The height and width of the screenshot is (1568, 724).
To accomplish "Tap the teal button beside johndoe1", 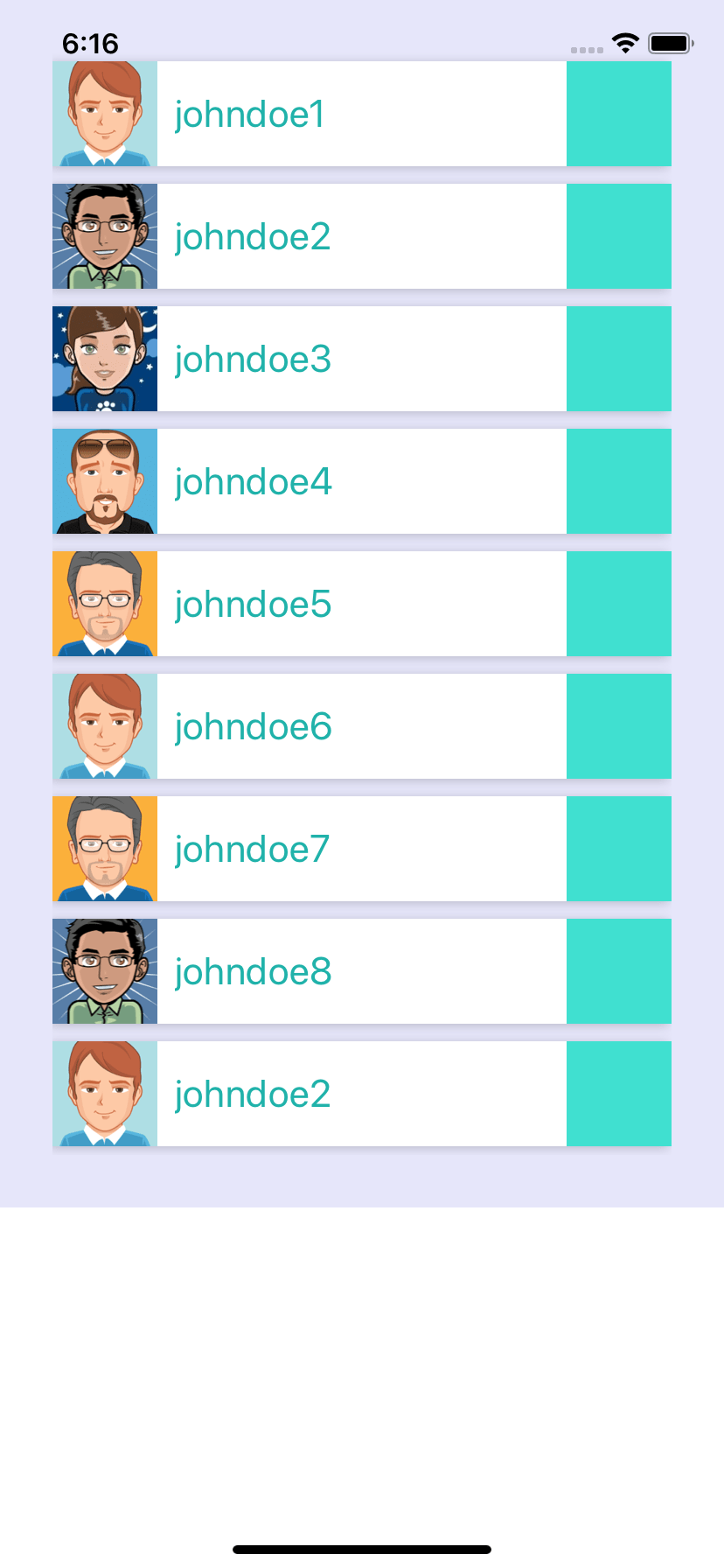I will point(619,114).
